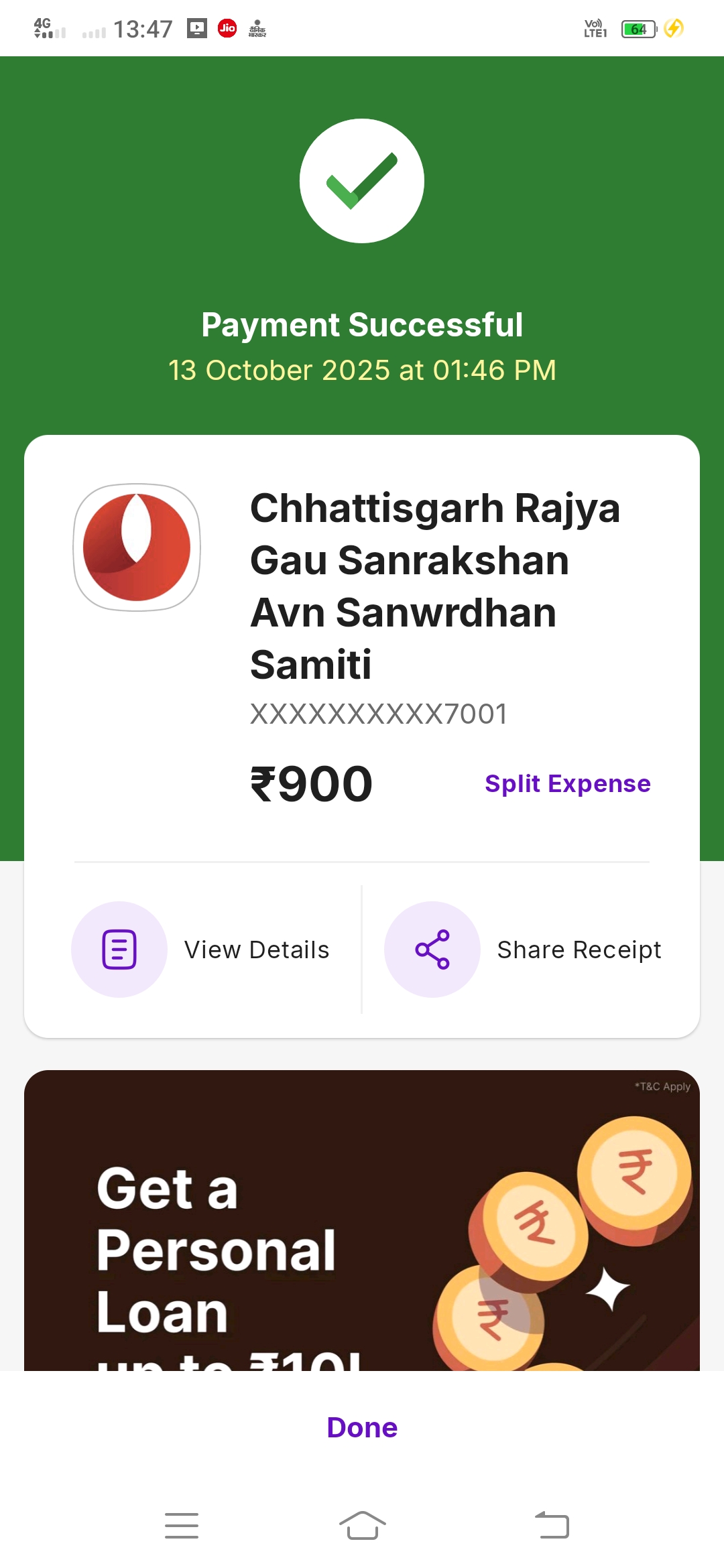
Task: Go to the system home screen
Action: (x=362, y=1526)
